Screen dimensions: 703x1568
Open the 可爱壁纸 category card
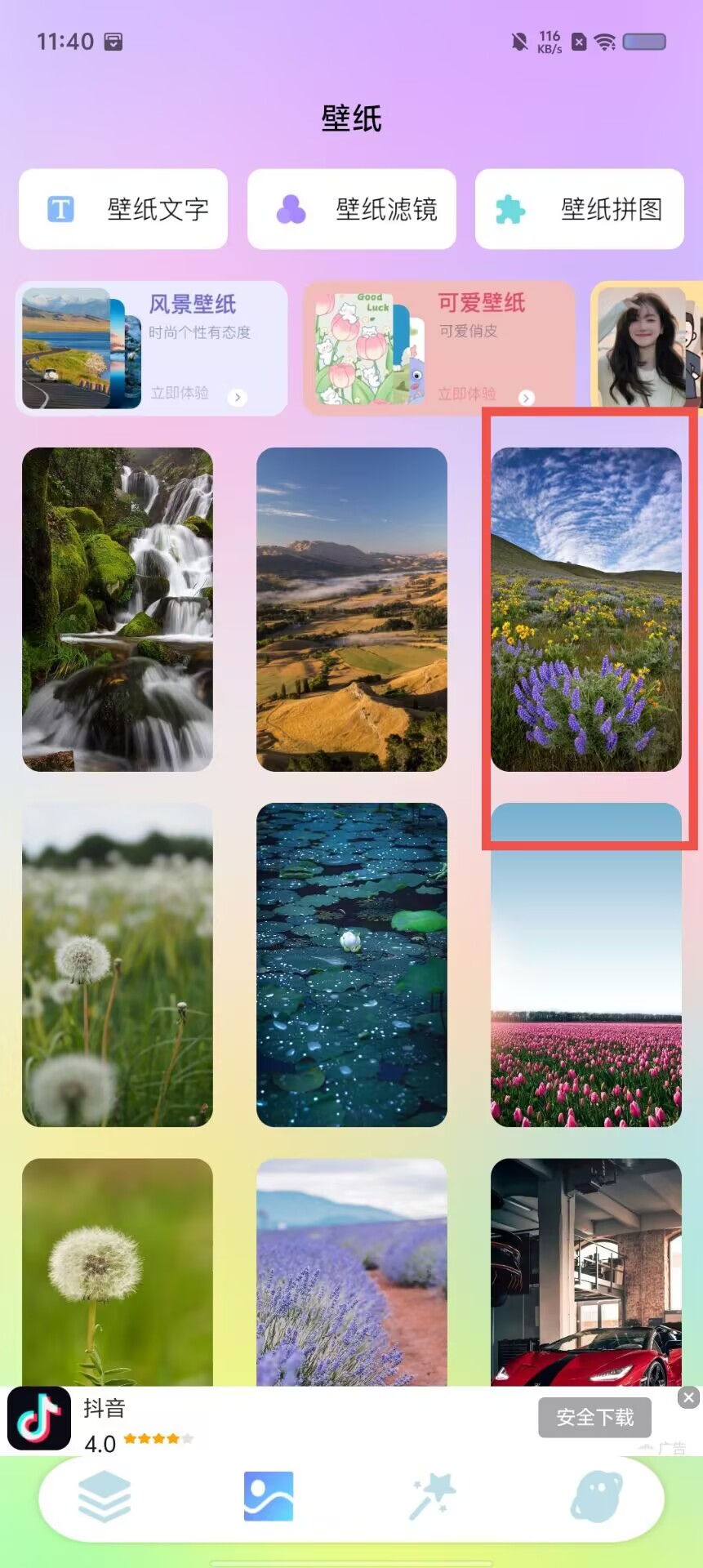pyautogui.click(x=439, y=349)
